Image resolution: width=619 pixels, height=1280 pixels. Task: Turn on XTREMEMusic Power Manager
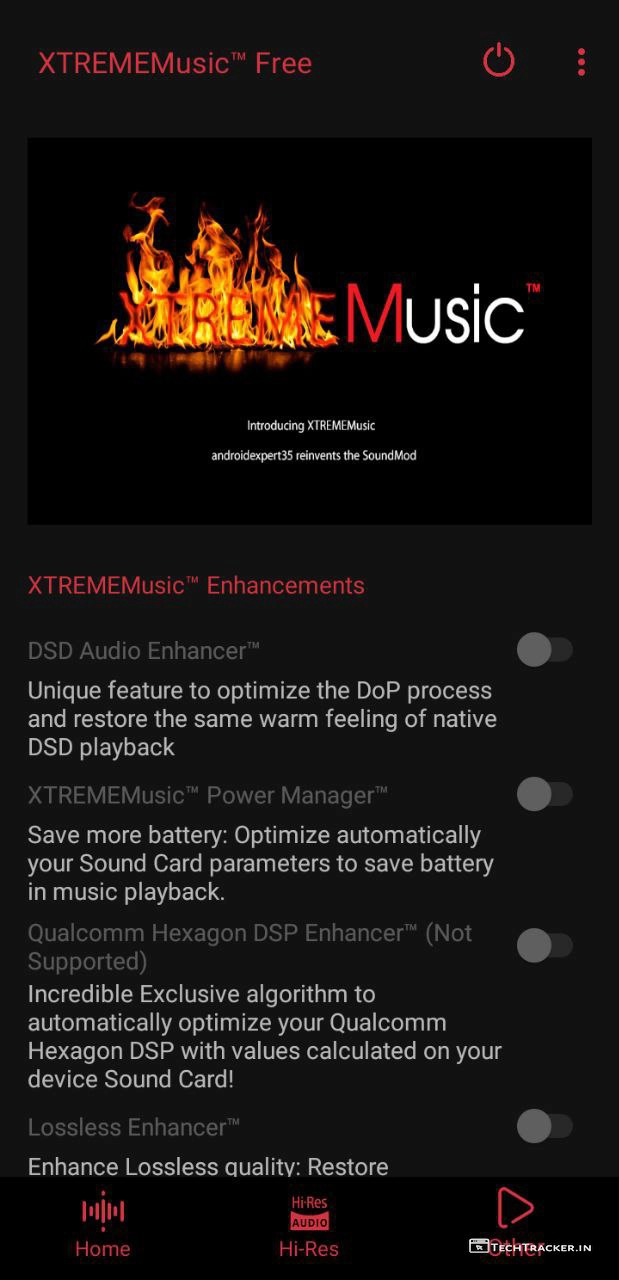[544, 795]
